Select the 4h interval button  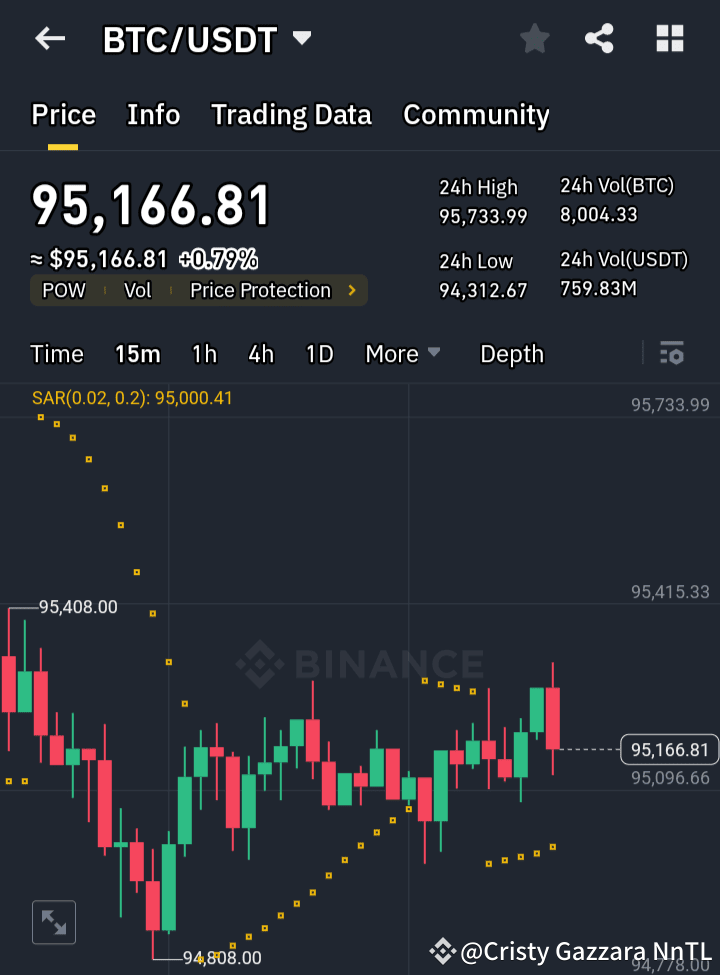coord(260,353)
